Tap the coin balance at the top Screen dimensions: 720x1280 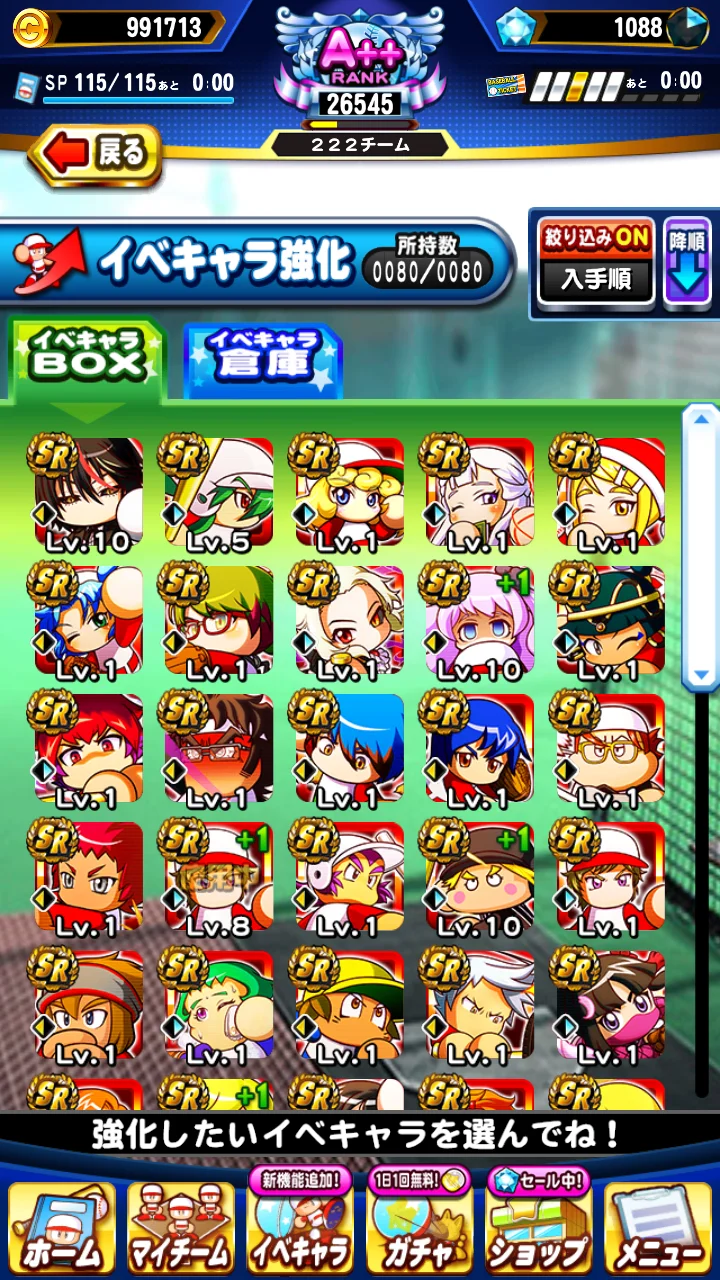(x=120, y=27)
